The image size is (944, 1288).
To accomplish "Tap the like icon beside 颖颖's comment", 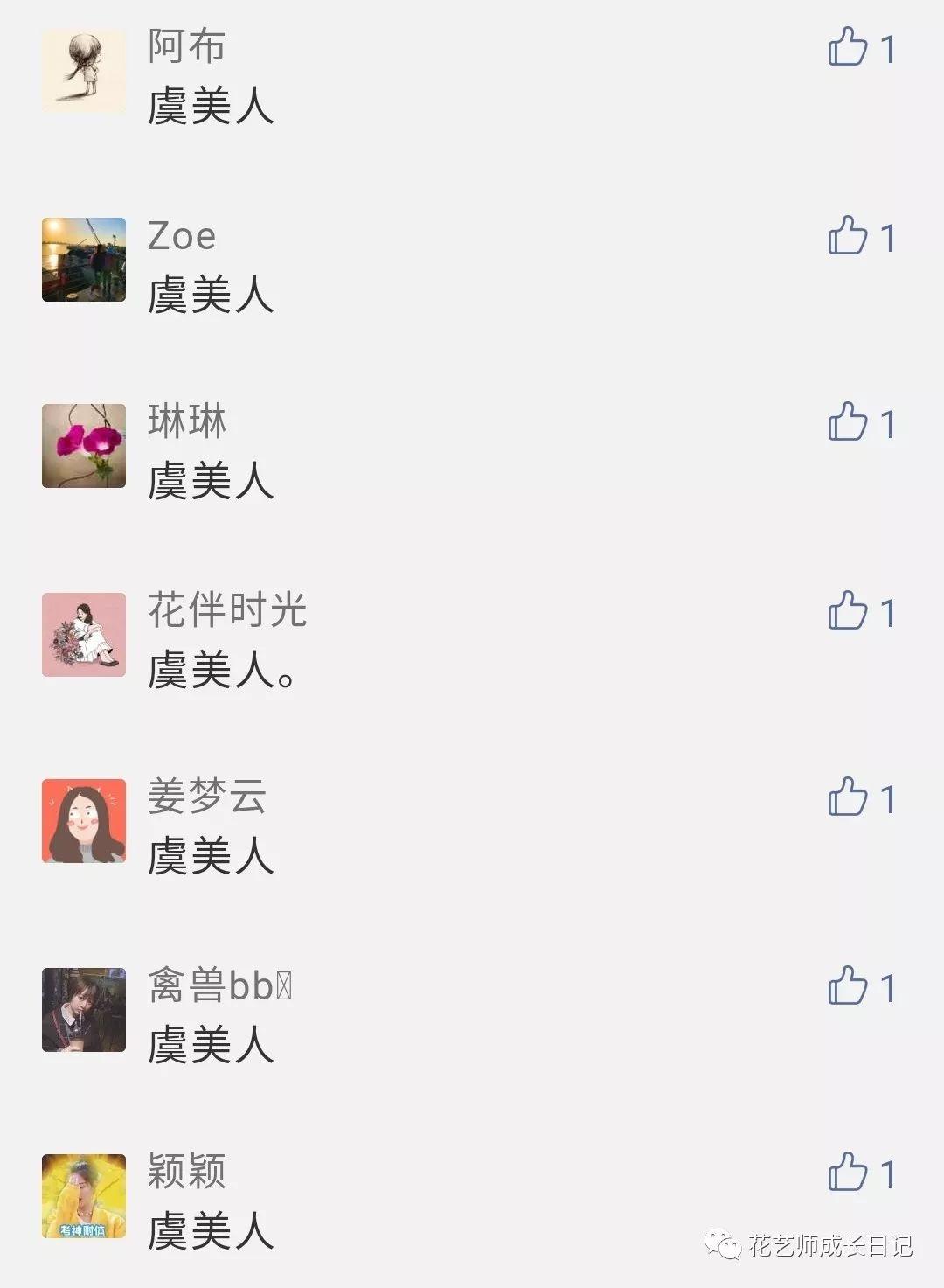I will point(847,1173).
